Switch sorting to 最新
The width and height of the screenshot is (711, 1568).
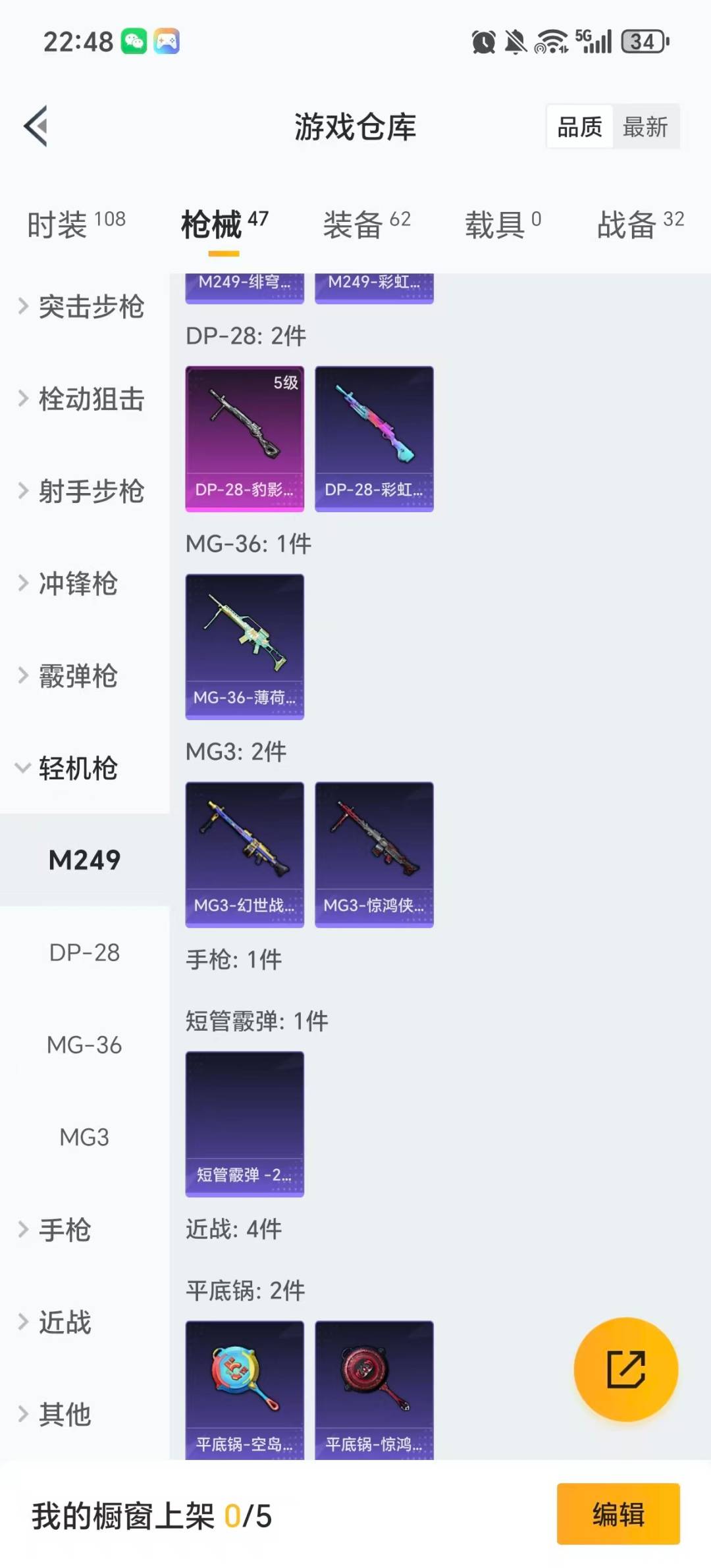tap(646, 127)
